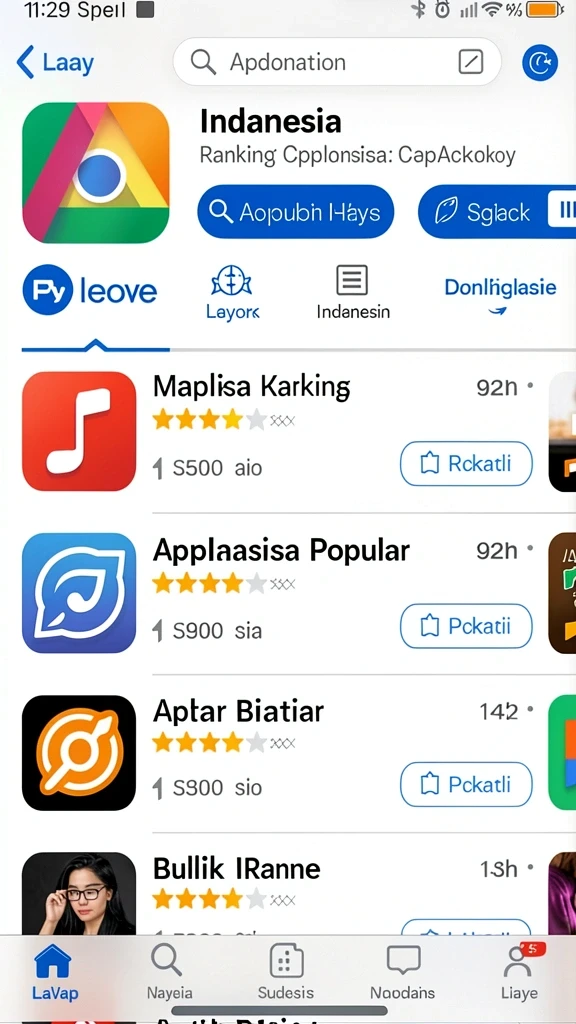Open the round blue icon at top right
The height and width of the screenshot is (1024, 576).
[539, 63]
